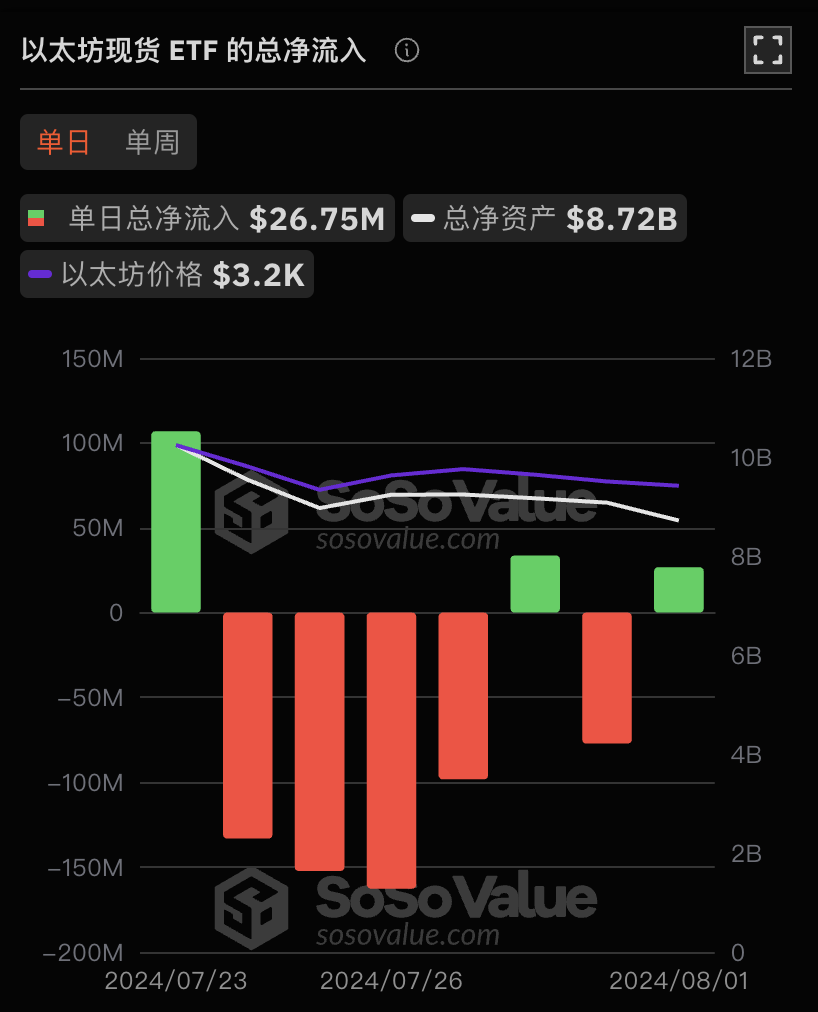Select the 单日 daily view
Viewport: 818px width, 1012px height.
coord(64,142)
